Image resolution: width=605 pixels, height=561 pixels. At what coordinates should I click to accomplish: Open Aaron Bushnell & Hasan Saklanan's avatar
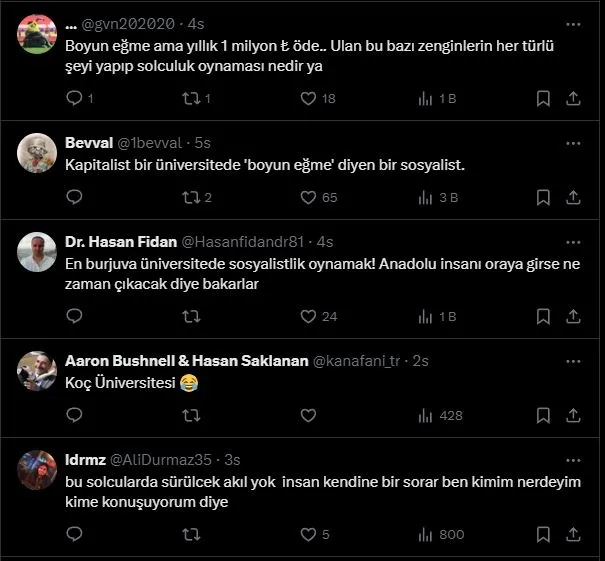37,371
